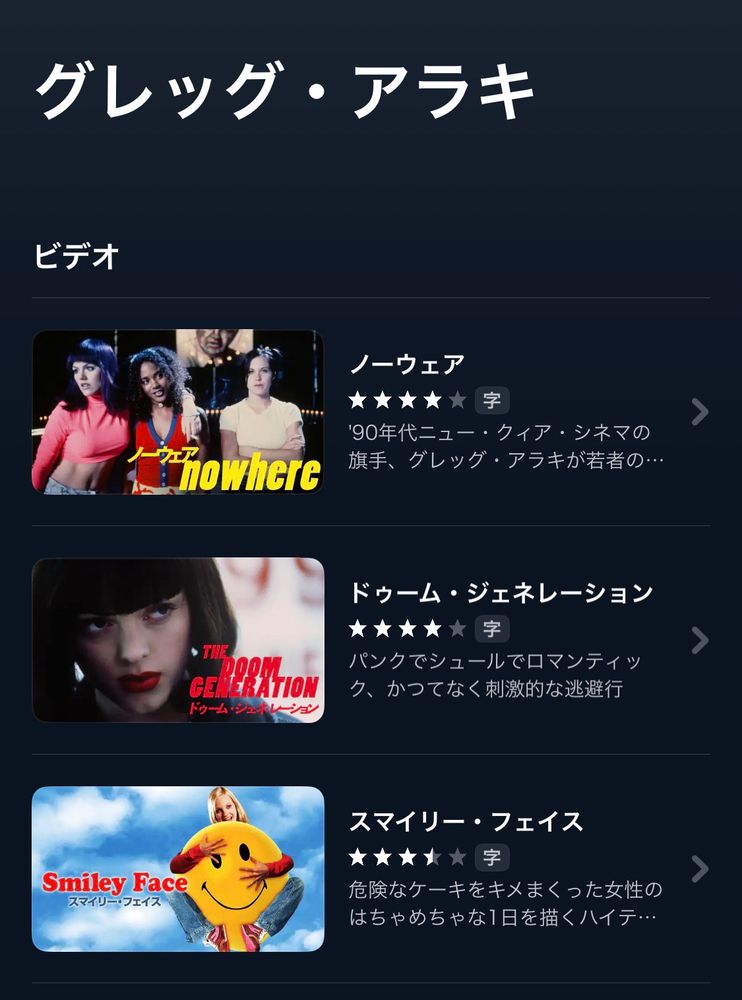The height and width of the screenshot is (1000, 742).
Task: Open the ドゥーム・ジェネレーション poster thumbnail
Action: [178, 640]
